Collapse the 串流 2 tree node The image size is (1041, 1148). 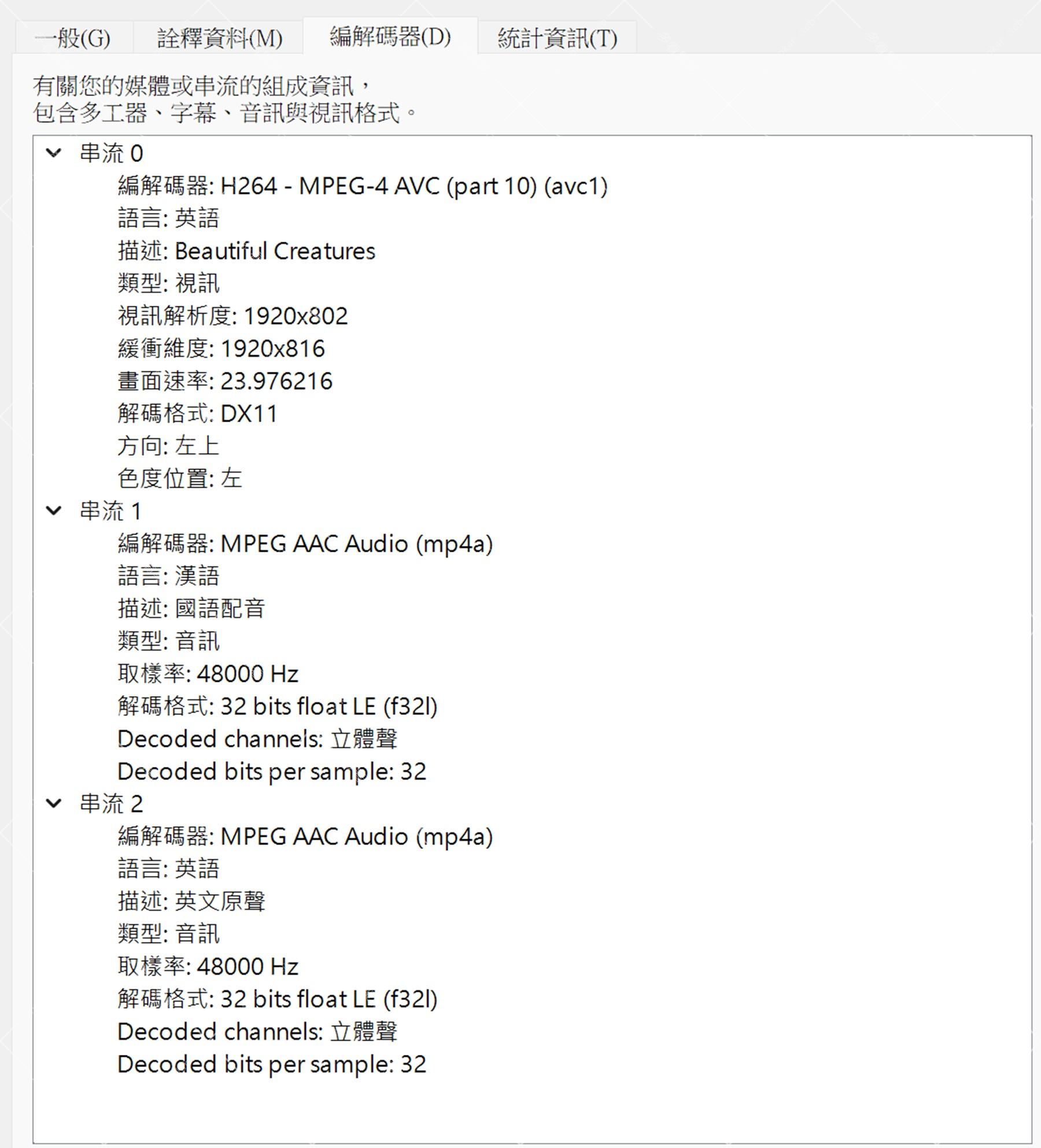click(x=54, y=803)
